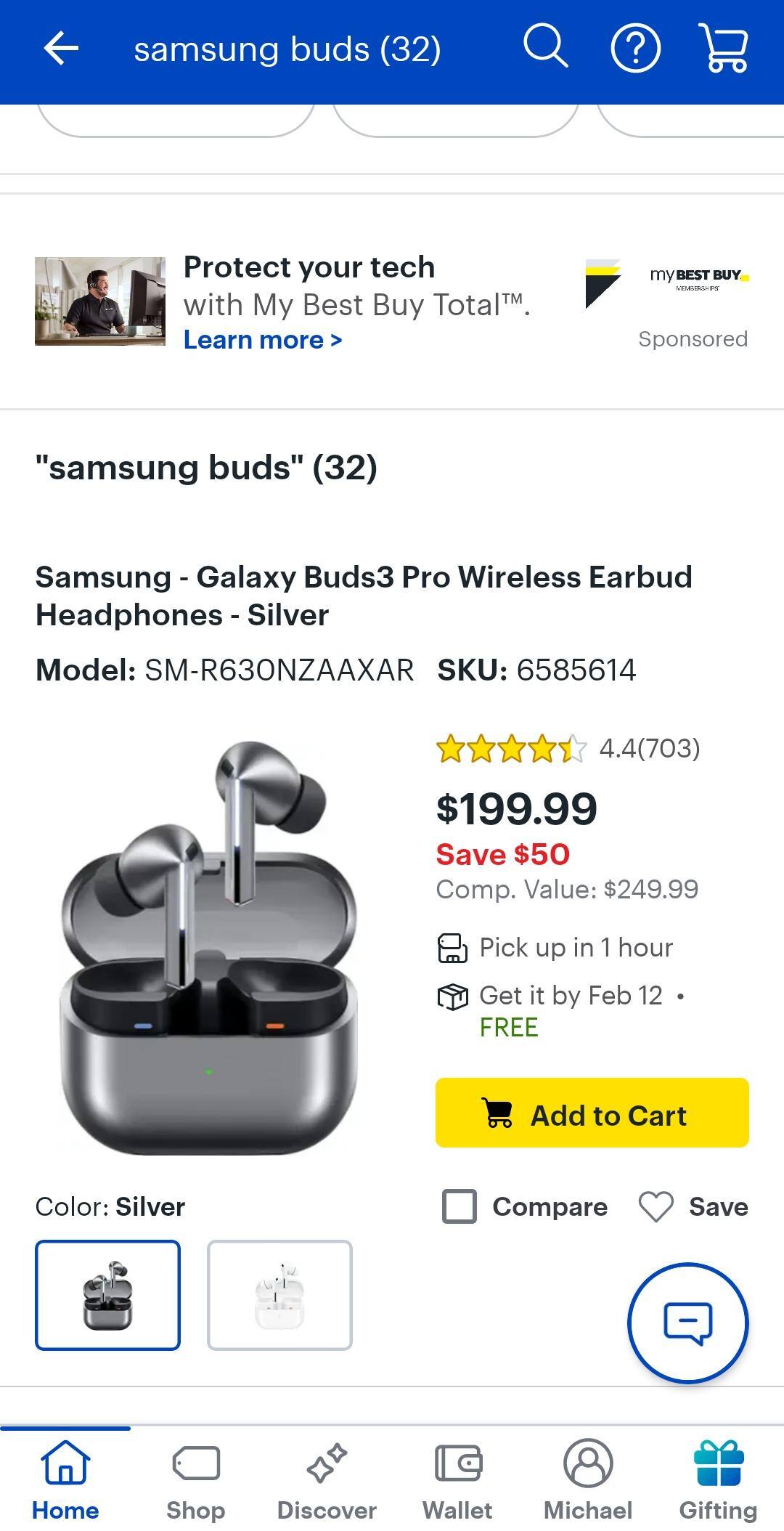Go back using the header arrow
Screen dimensions: 784x1531
61,49
